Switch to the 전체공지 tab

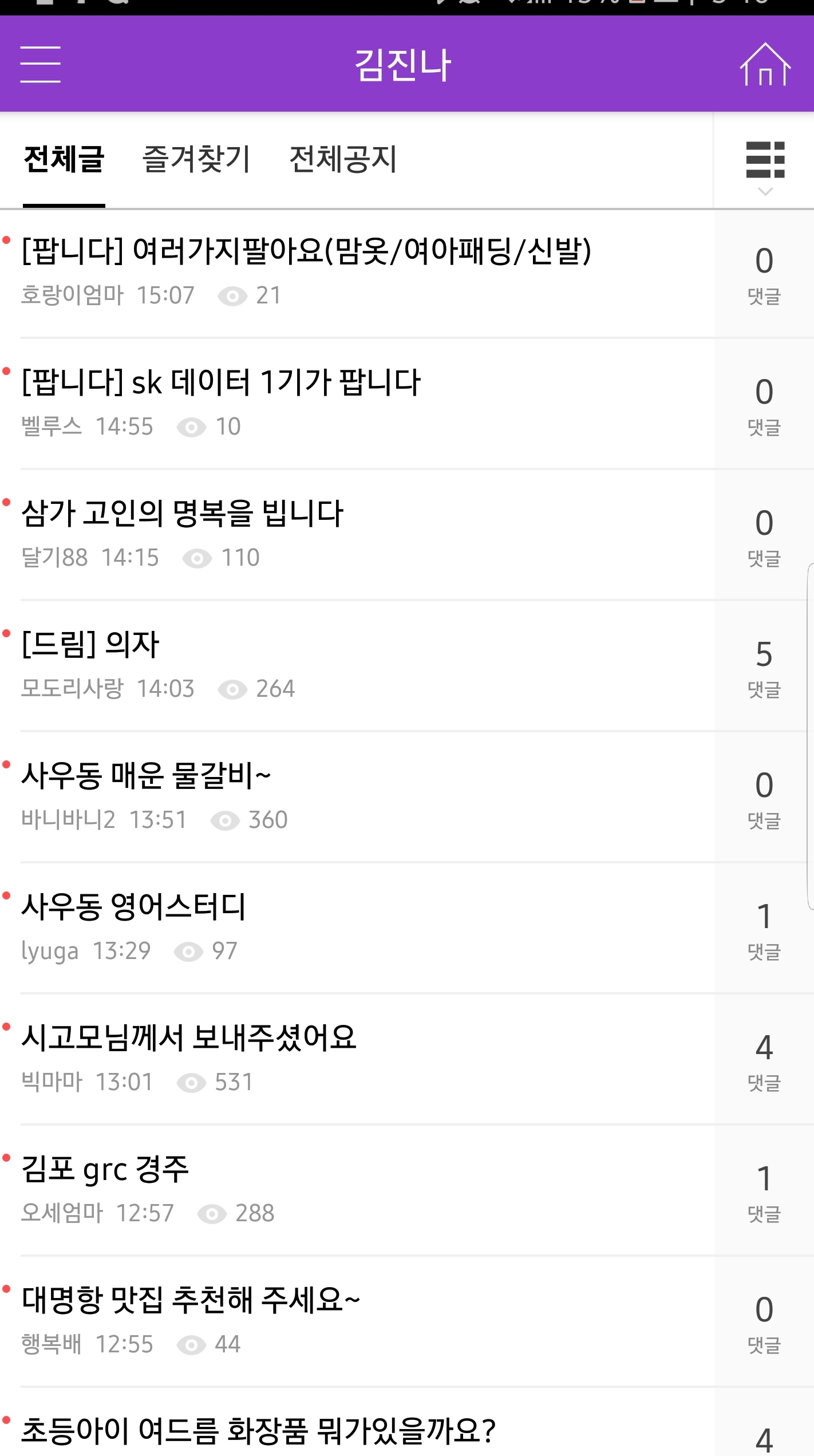342,159
